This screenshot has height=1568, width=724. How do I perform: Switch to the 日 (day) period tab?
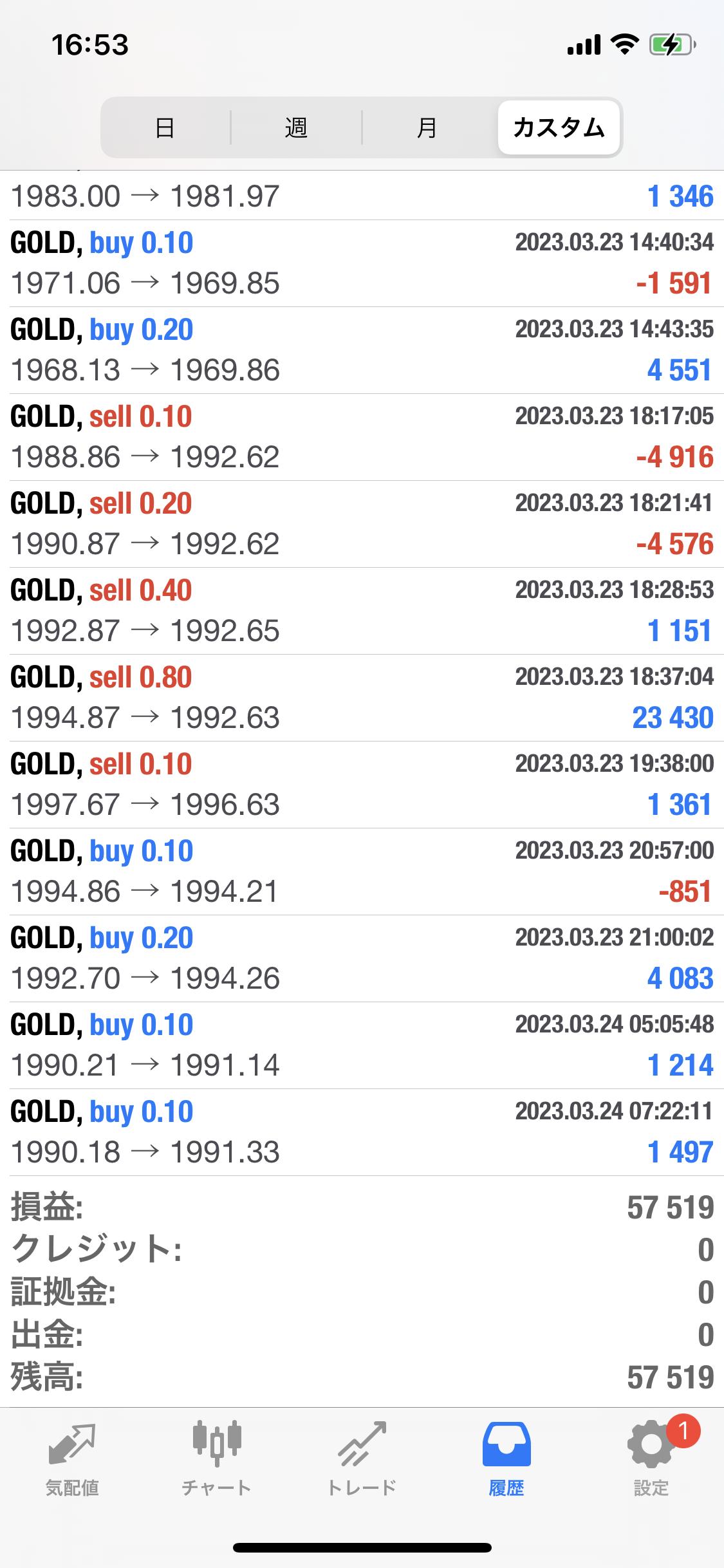pyautogui.click(x=165, y=127)
